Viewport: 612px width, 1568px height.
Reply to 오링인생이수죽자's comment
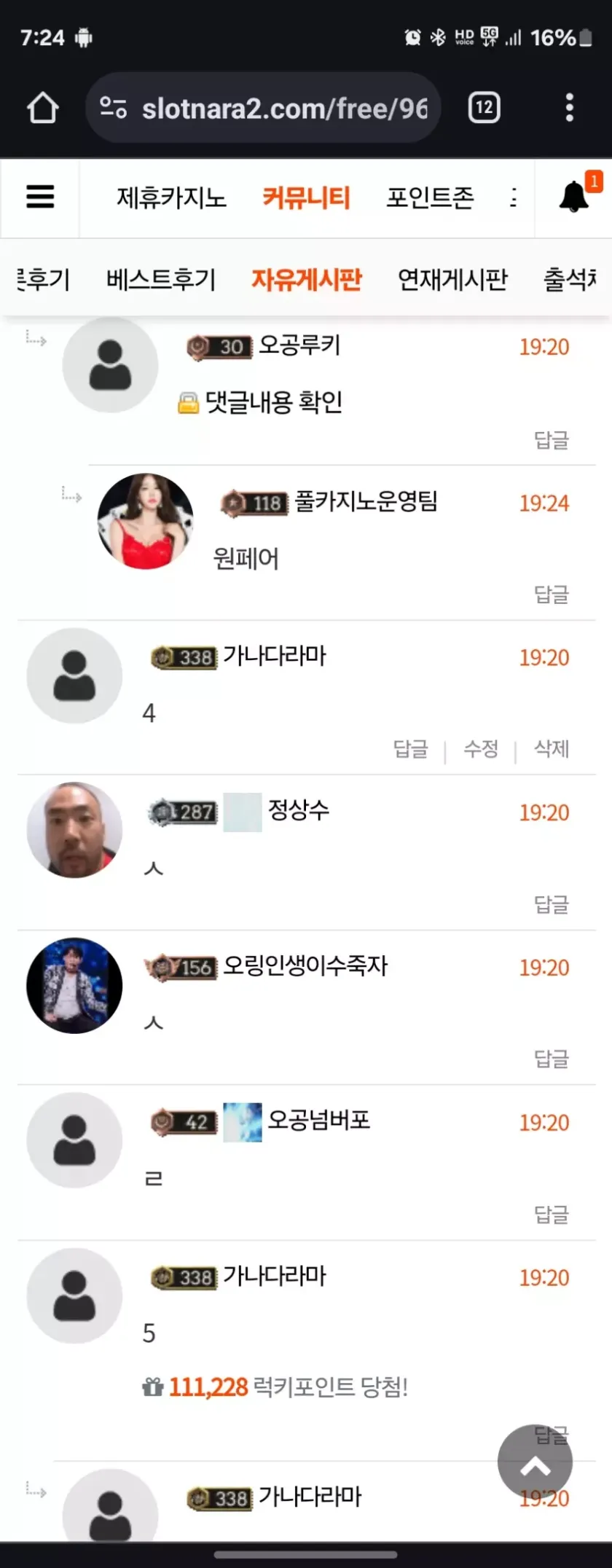(x=551, y=1059)
